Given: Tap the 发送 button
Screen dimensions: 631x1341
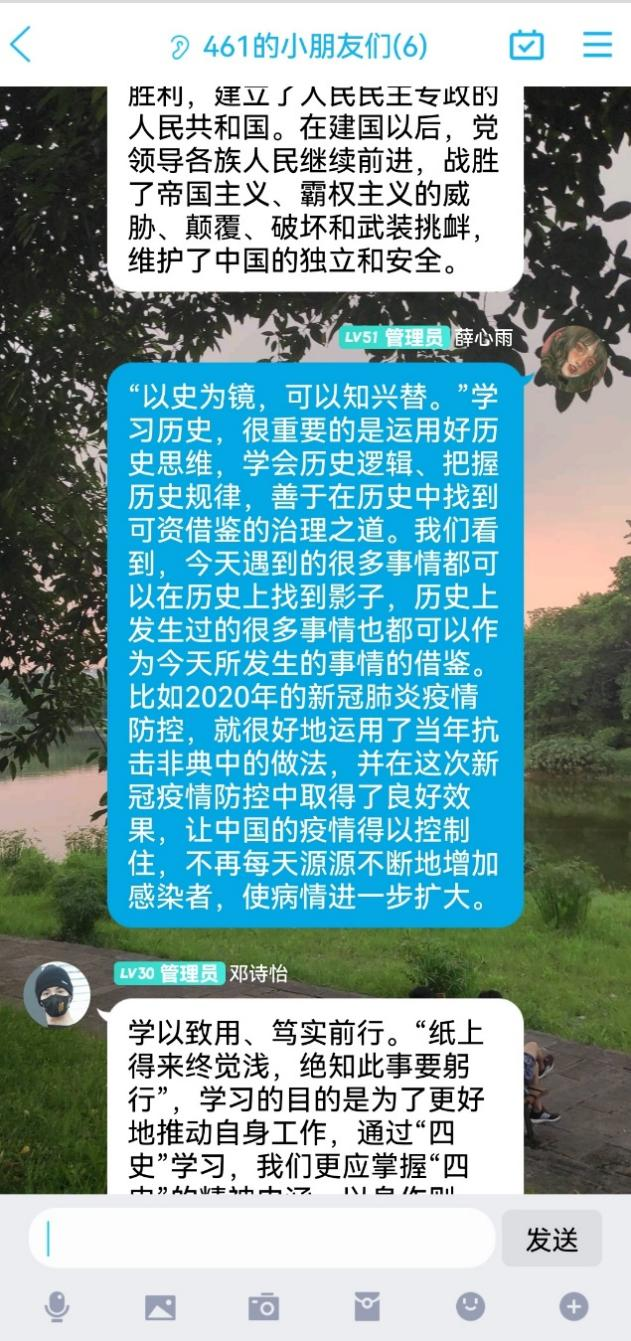Looking at the screenshot, I should 551,1240.
